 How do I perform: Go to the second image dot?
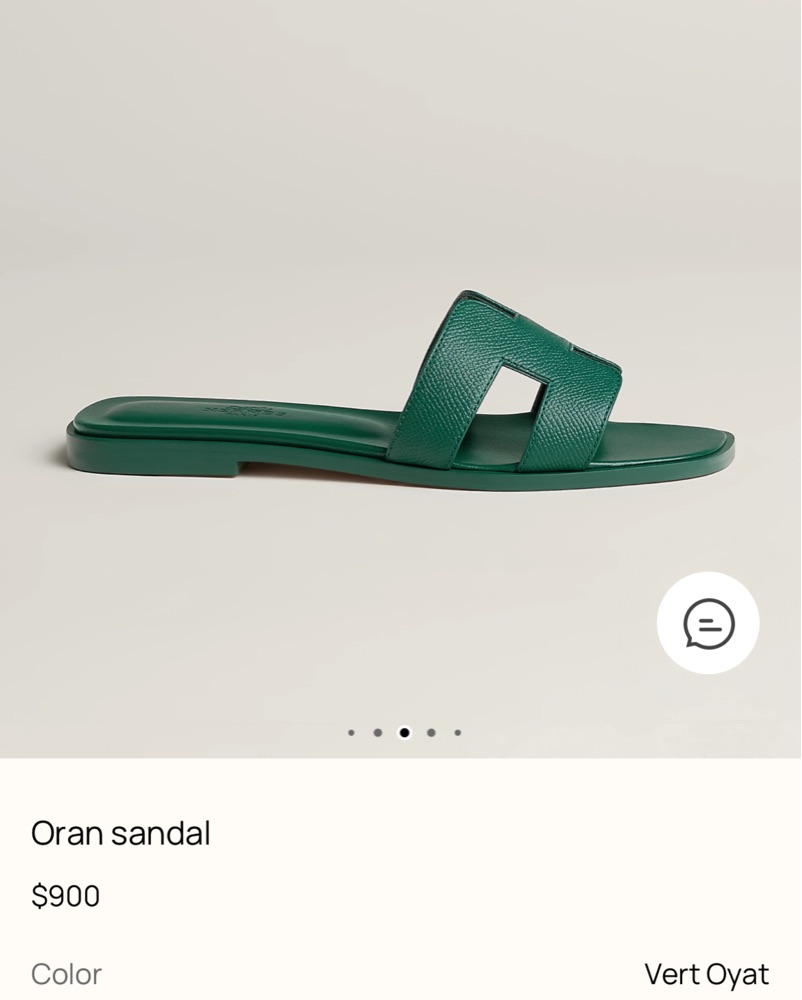click(378, 733)
